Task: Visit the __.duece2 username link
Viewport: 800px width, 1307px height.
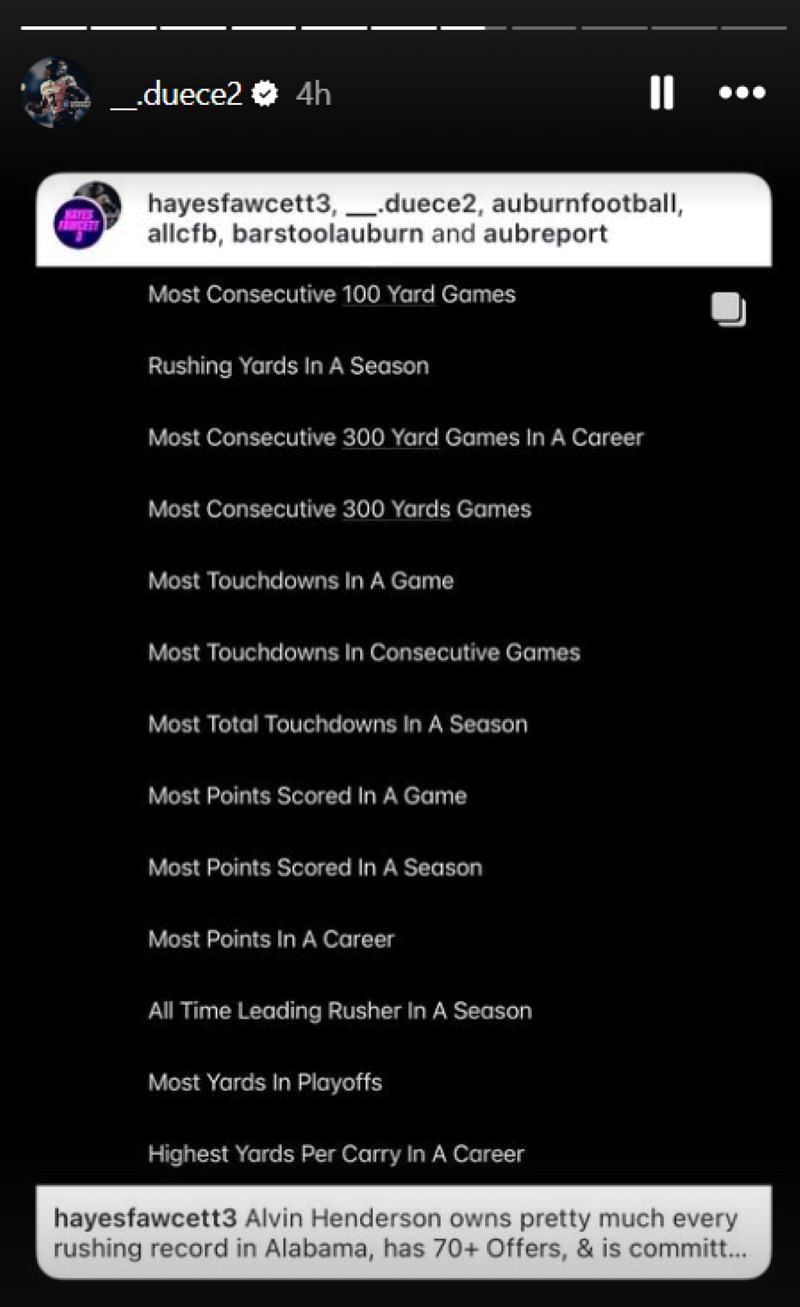Action: [176, 94]
